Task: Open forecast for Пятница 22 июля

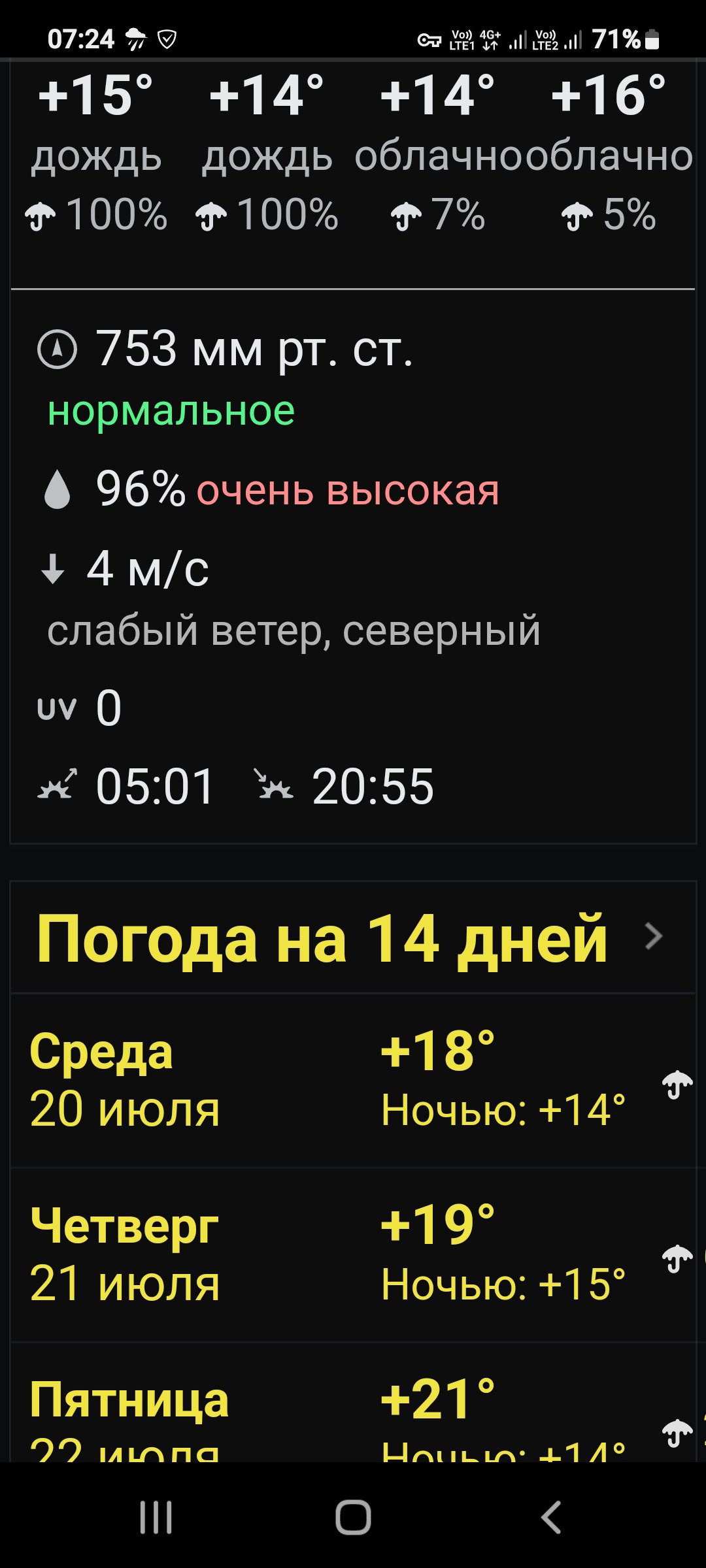Action: pyautogui.click(x=353, y=1403)
